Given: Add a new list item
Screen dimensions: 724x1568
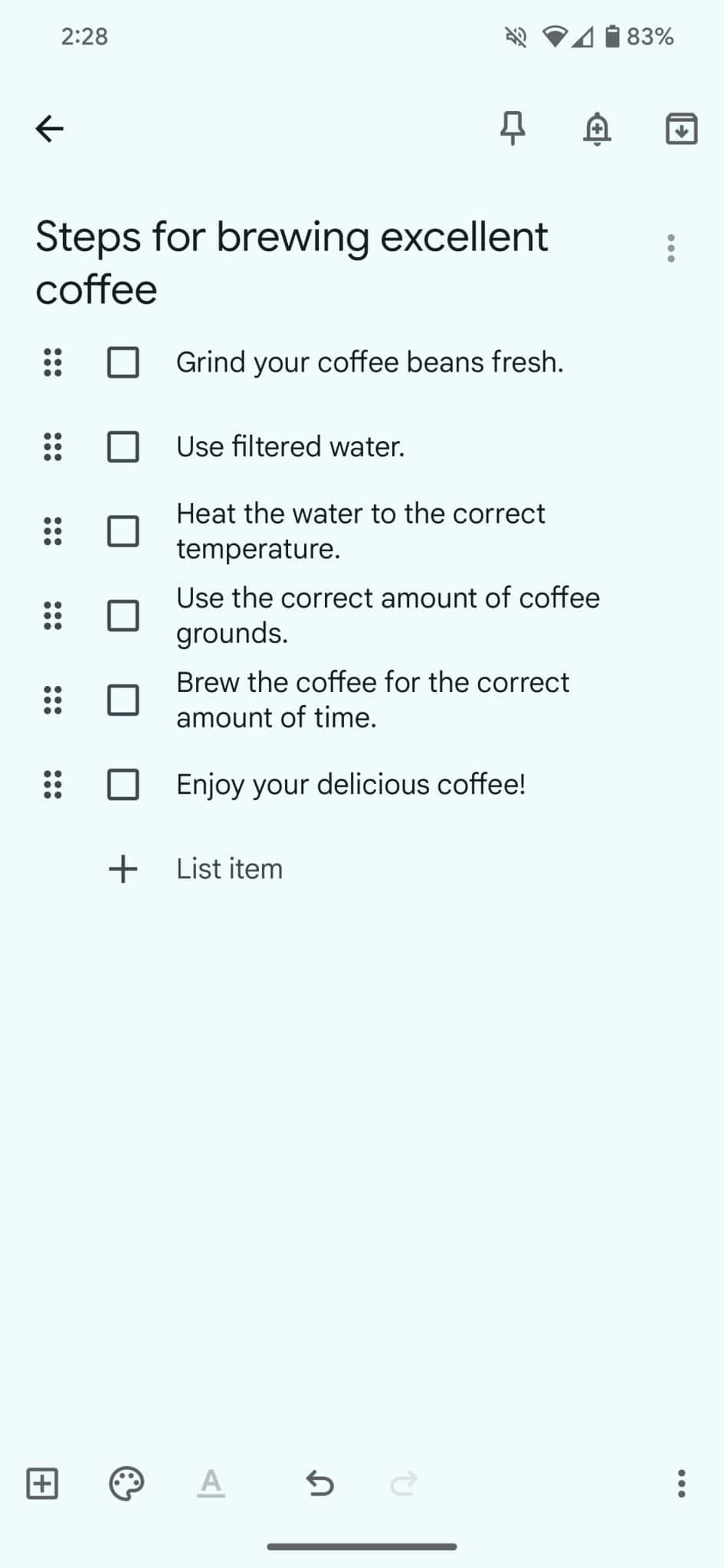Looking at the screenshot, I should pos(228,869).
